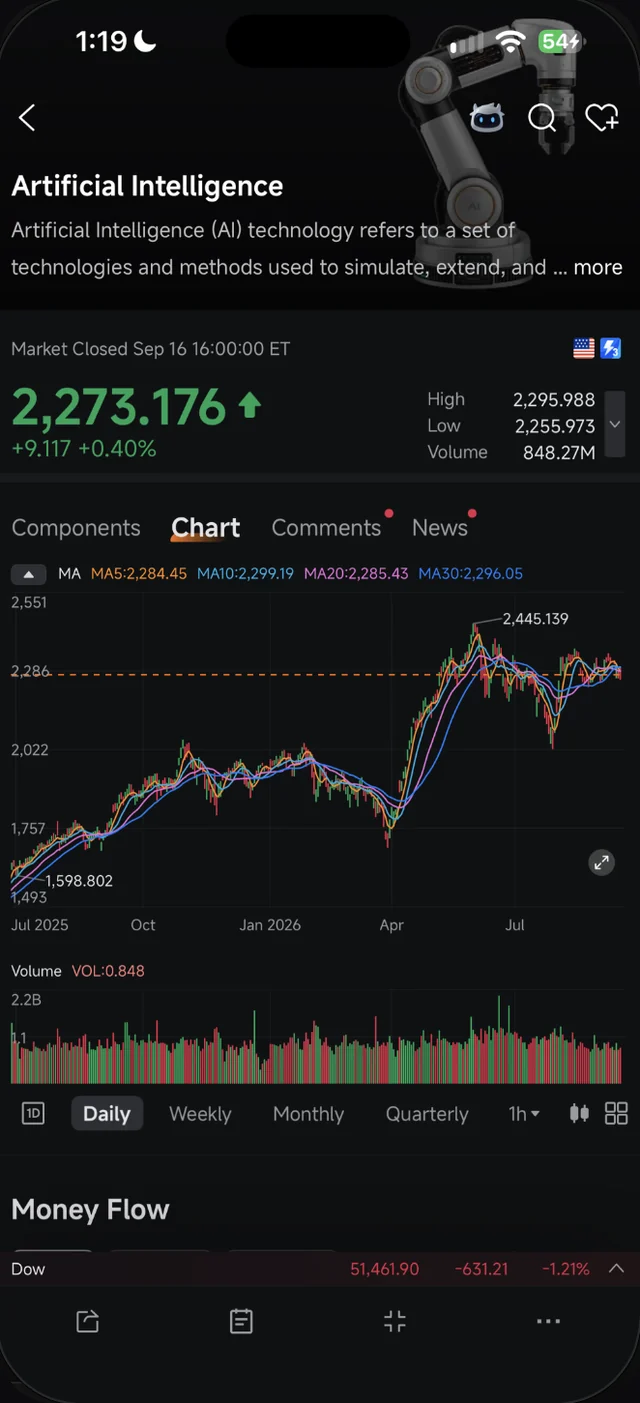This screenshot has width=640, height=1403.
Task: Select the Weekly chart interval
Action: 200,1114
